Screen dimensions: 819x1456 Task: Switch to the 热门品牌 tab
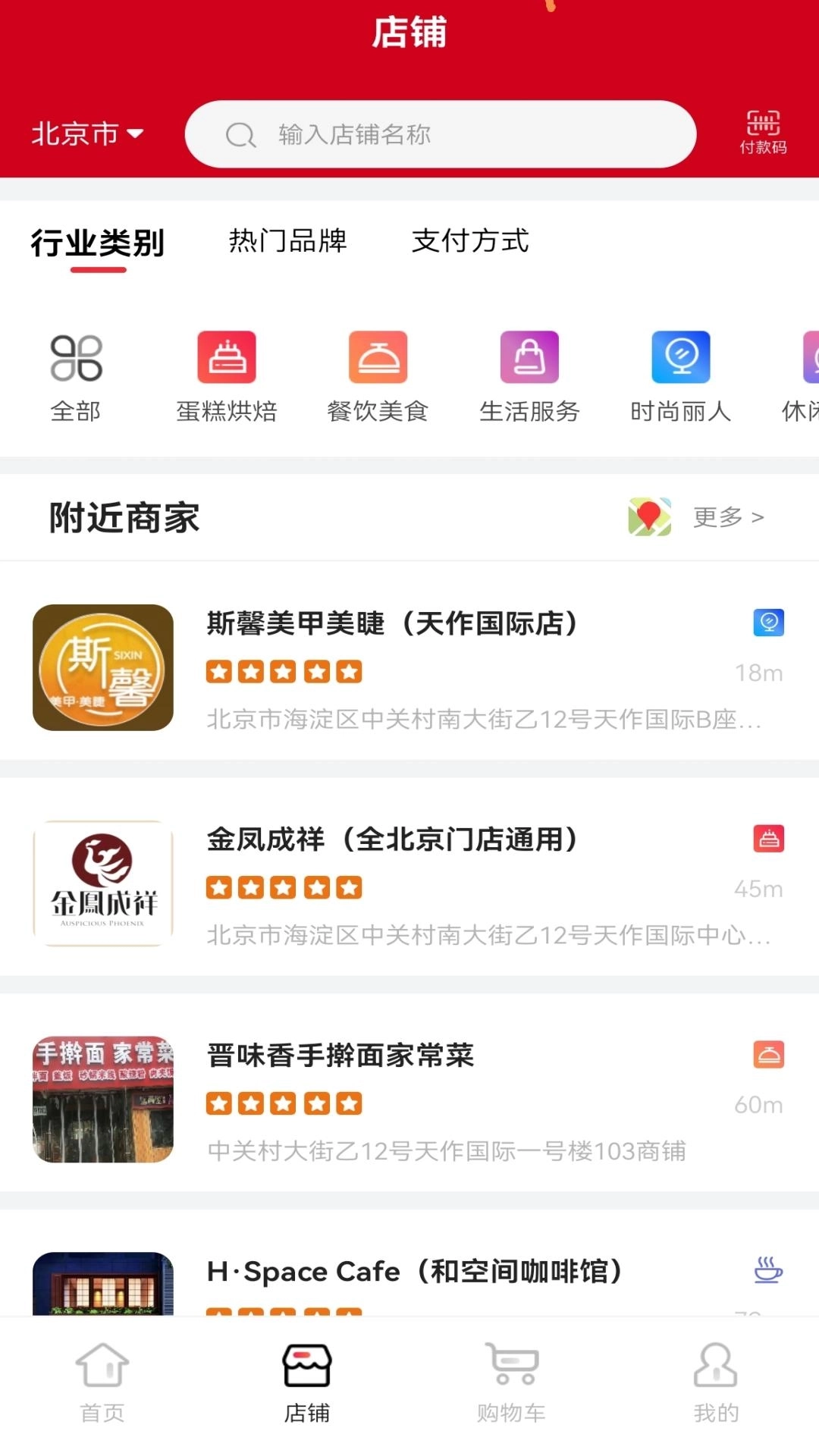point(286,241)
